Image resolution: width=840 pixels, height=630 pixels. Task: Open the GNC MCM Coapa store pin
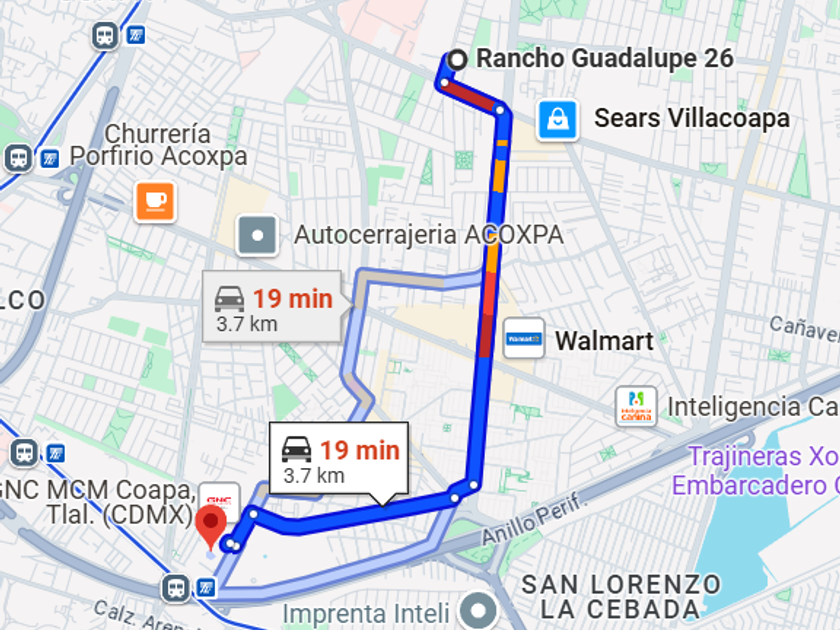point(219,501)
